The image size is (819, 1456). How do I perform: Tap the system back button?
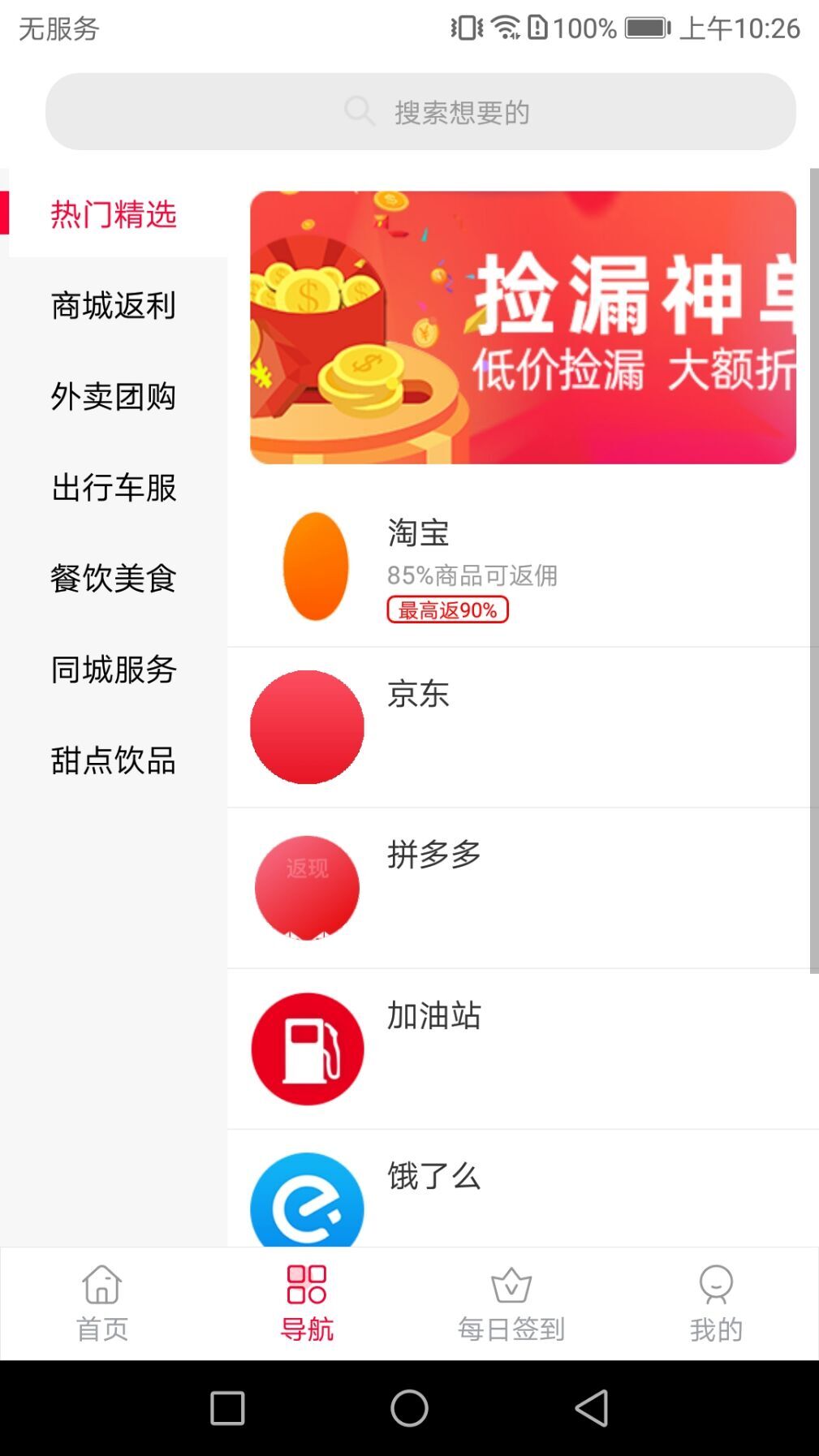point(592,1407)
